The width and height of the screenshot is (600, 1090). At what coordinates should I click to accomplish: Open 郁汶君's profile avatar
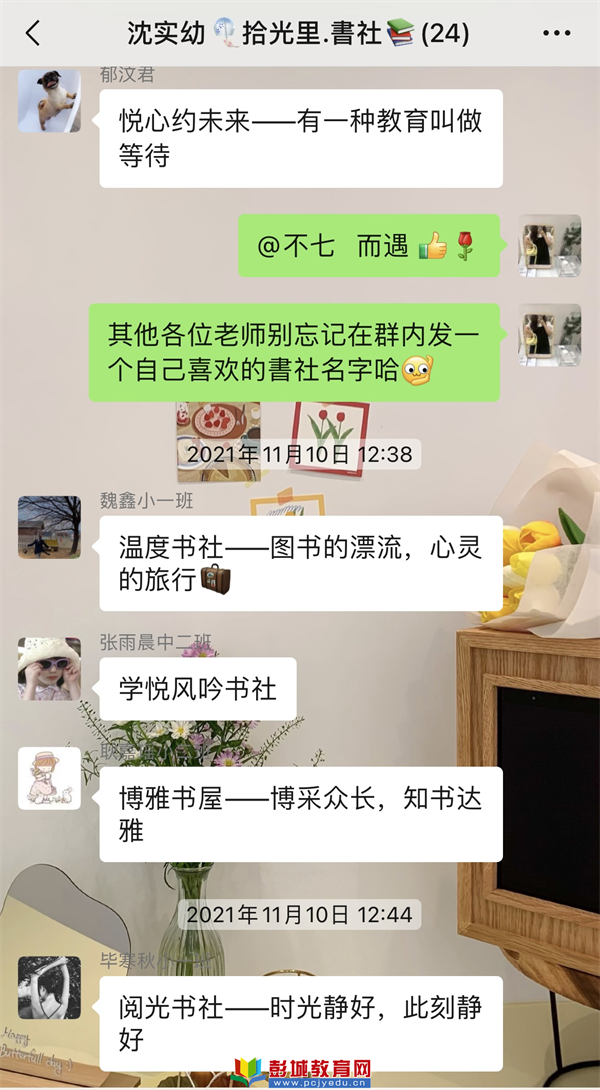click(49, 101)
